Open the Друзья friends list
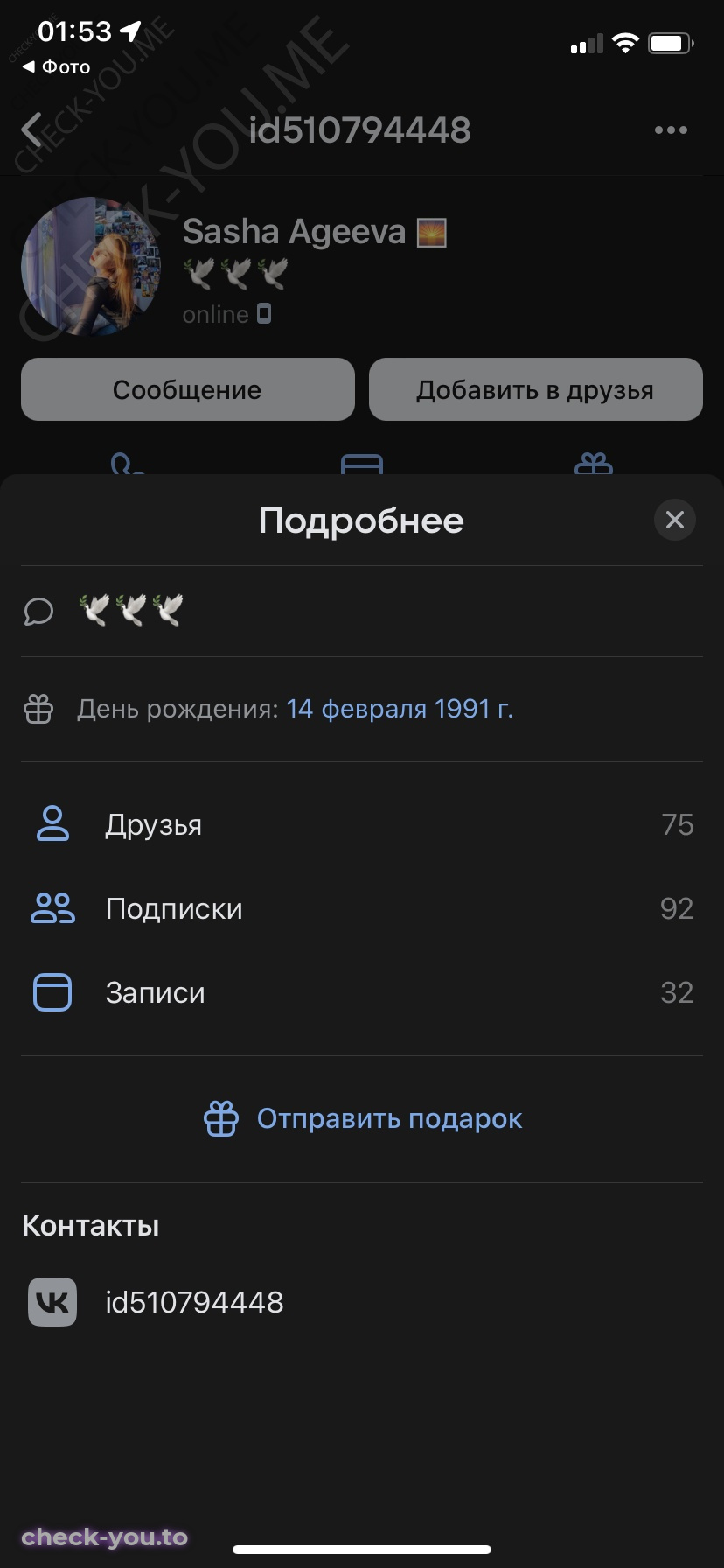This screenshot has height=1568, width=724. [x=362, y=824]
